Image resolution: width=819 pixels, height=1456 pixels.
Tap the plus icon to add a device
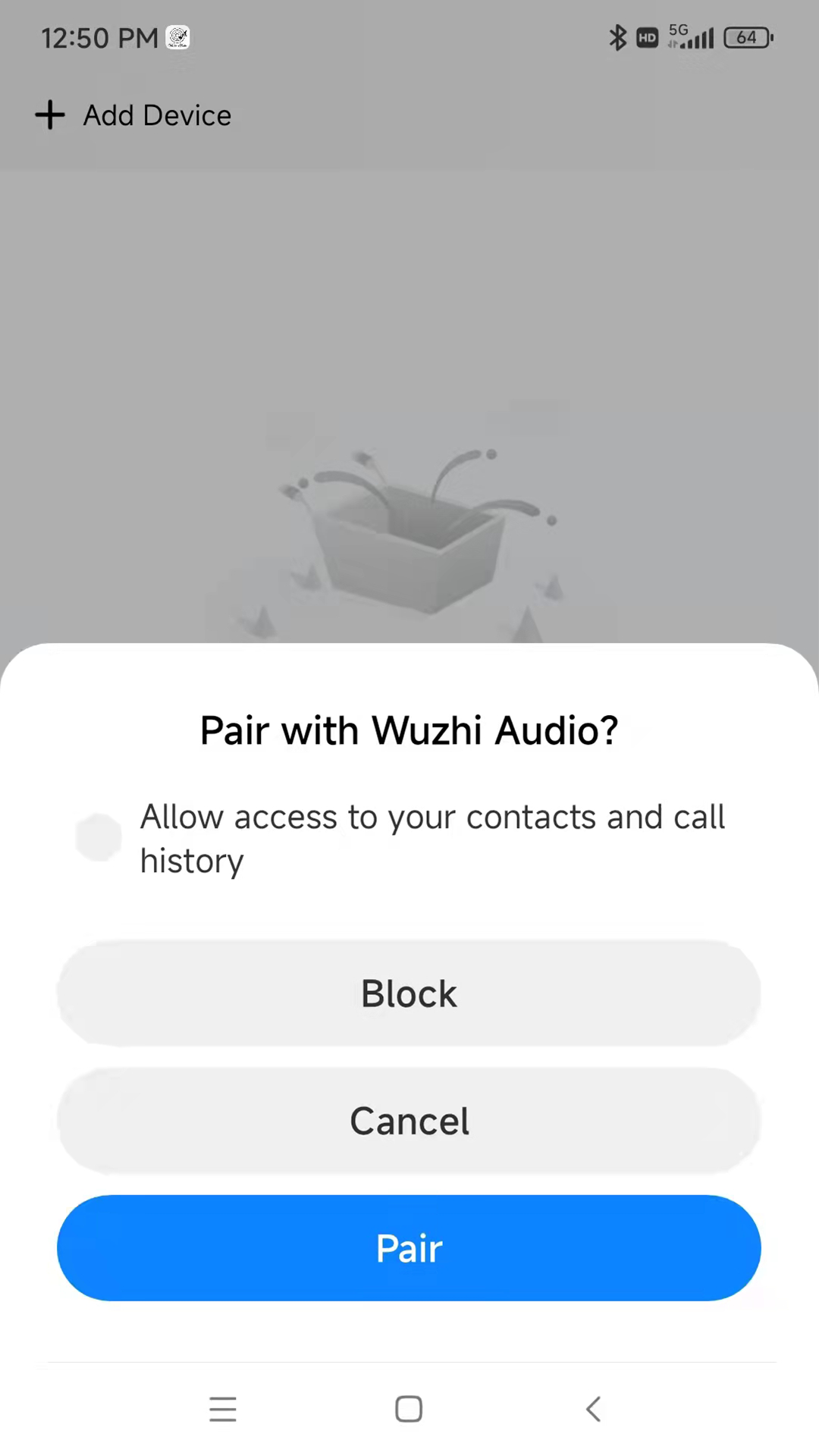pyautogui.click(x=49, y=115)
